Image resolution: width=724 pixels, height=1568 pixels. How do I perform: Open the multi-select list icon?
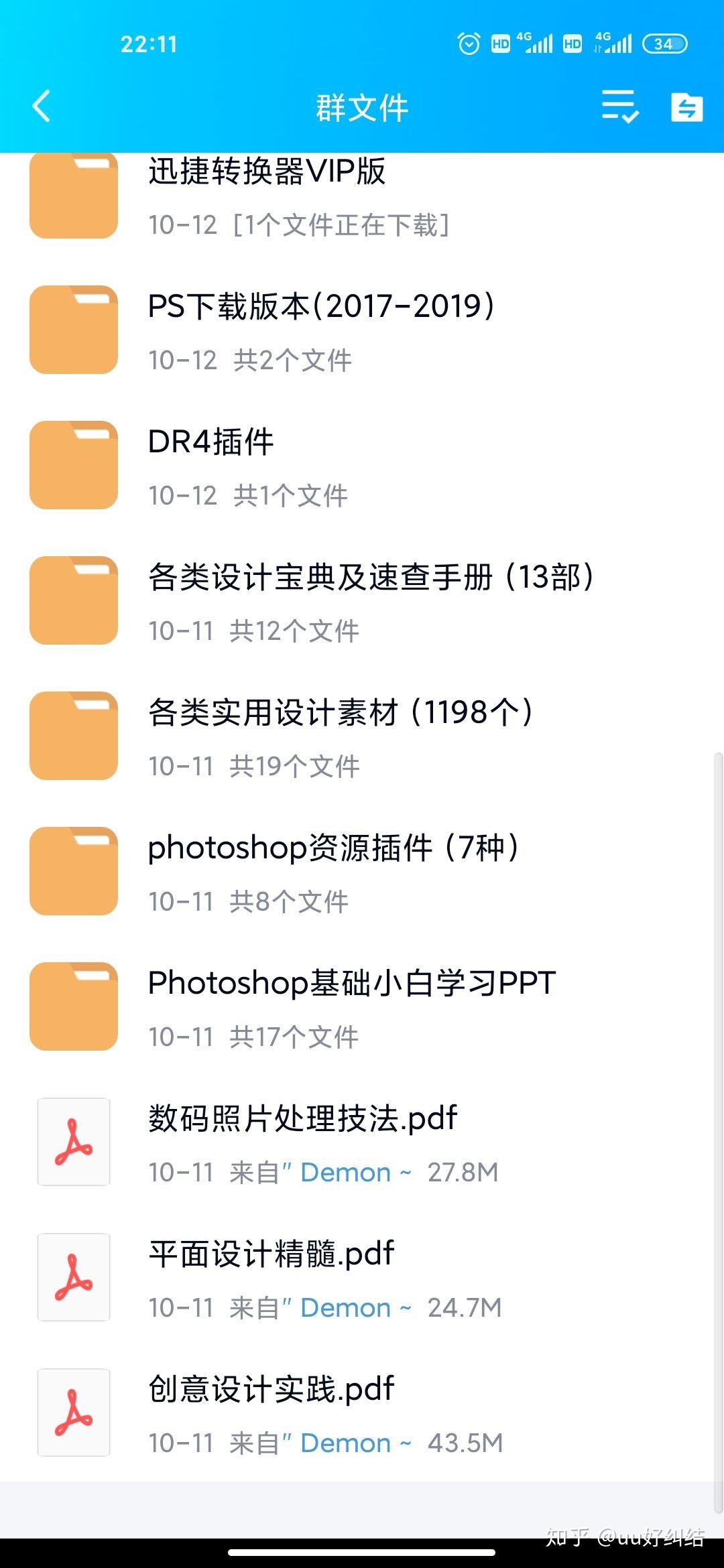(619, 107)
